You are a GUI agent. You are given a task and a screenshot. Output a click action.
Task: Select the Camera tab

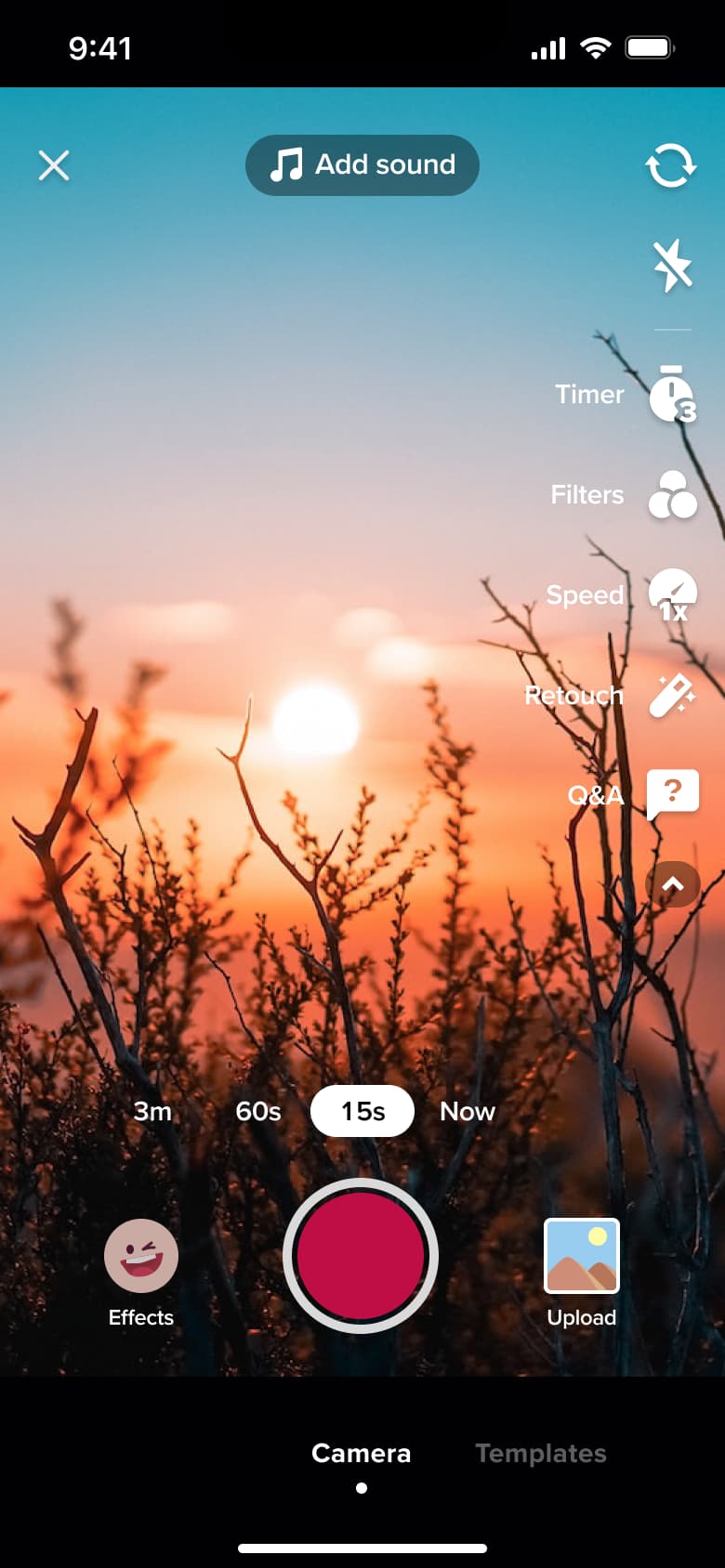click(362, 1453)
